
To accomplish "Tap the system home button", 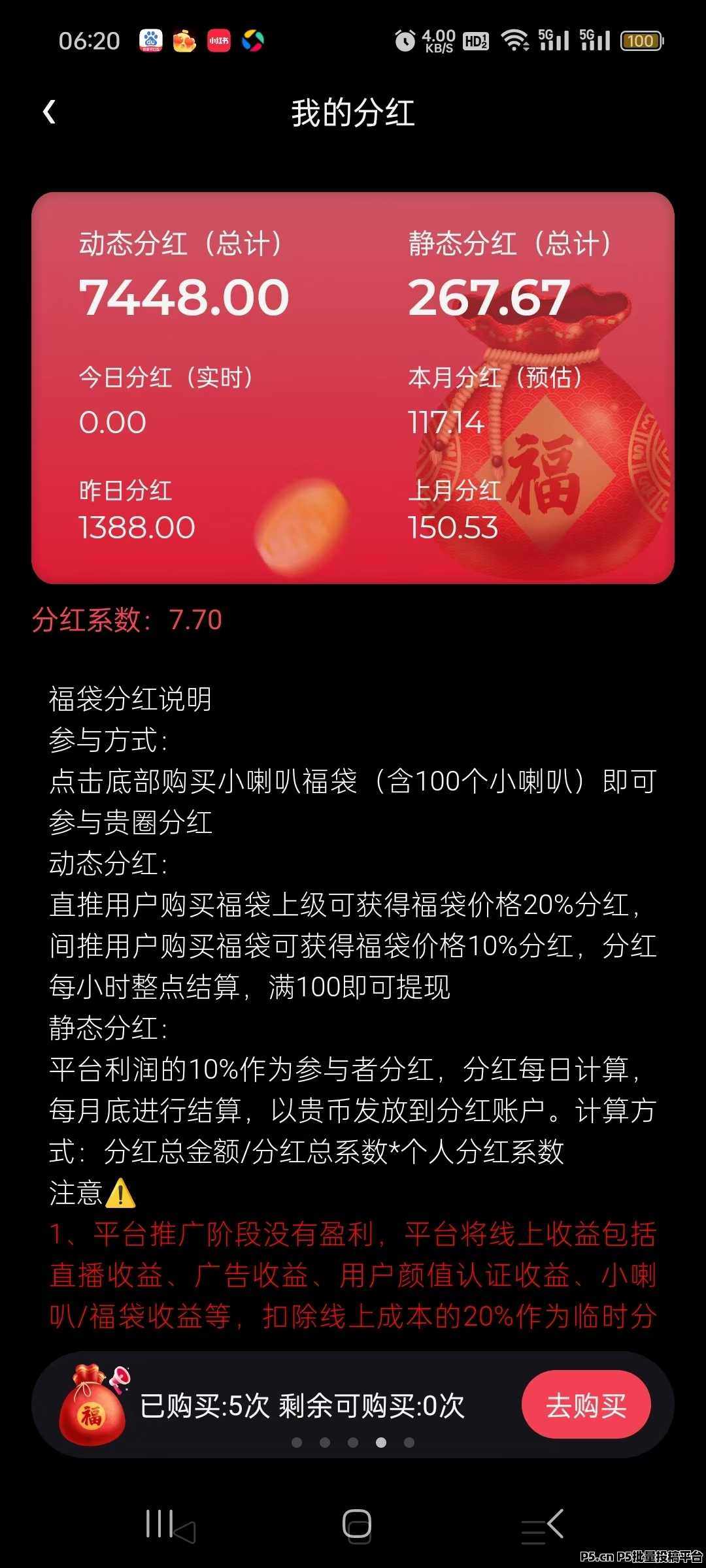I will (356, 1526).
